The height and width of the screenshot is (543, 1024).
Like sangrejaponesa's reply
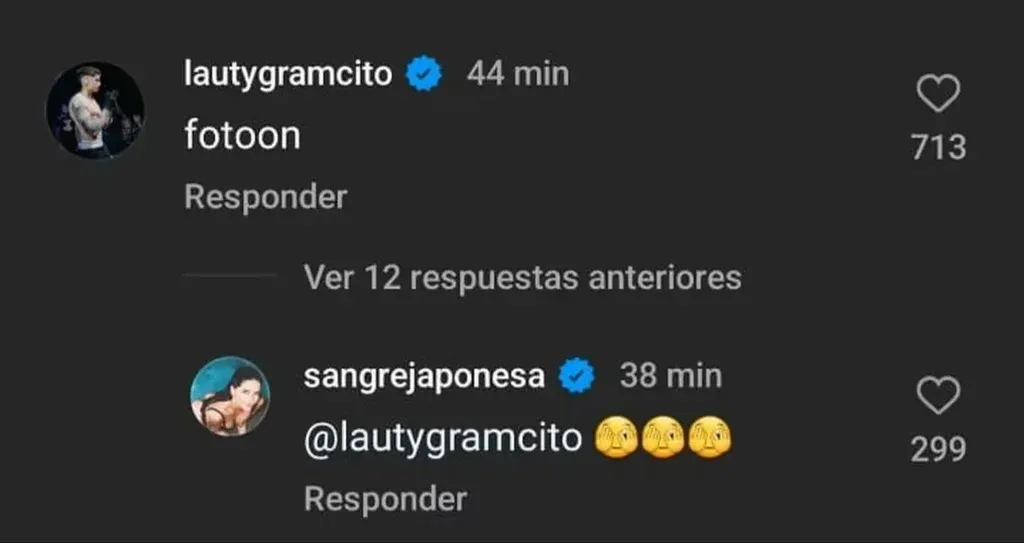pos(938,397)
